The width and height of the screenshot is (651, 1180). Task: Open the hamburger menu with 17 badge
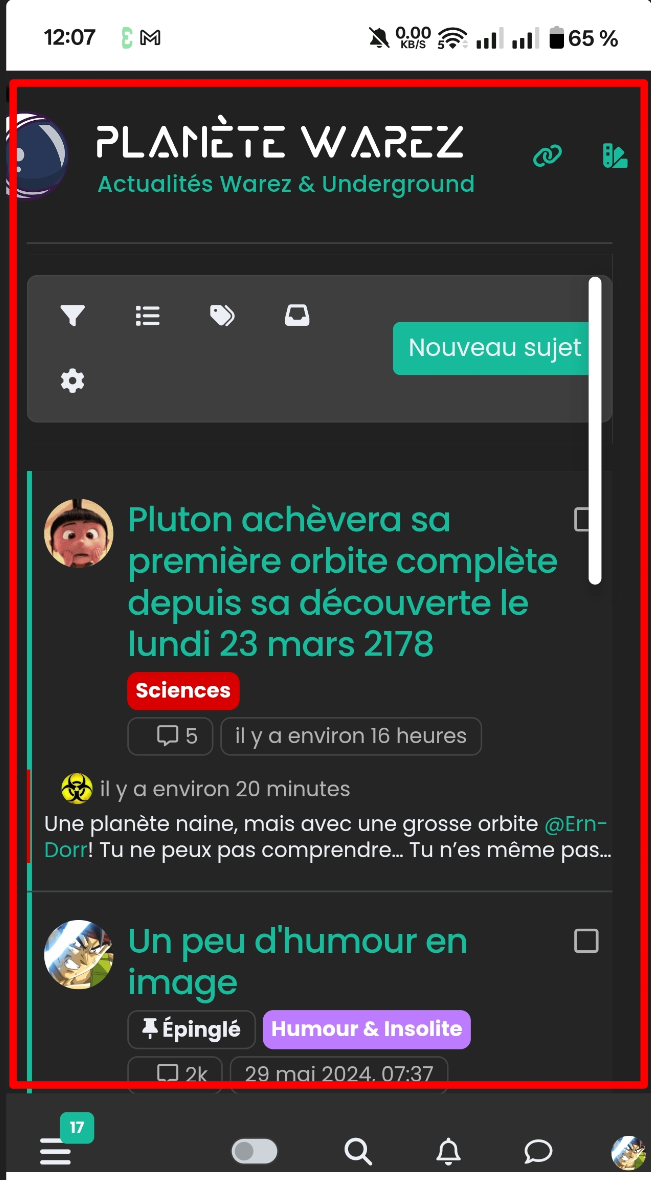coord(56,1151)
